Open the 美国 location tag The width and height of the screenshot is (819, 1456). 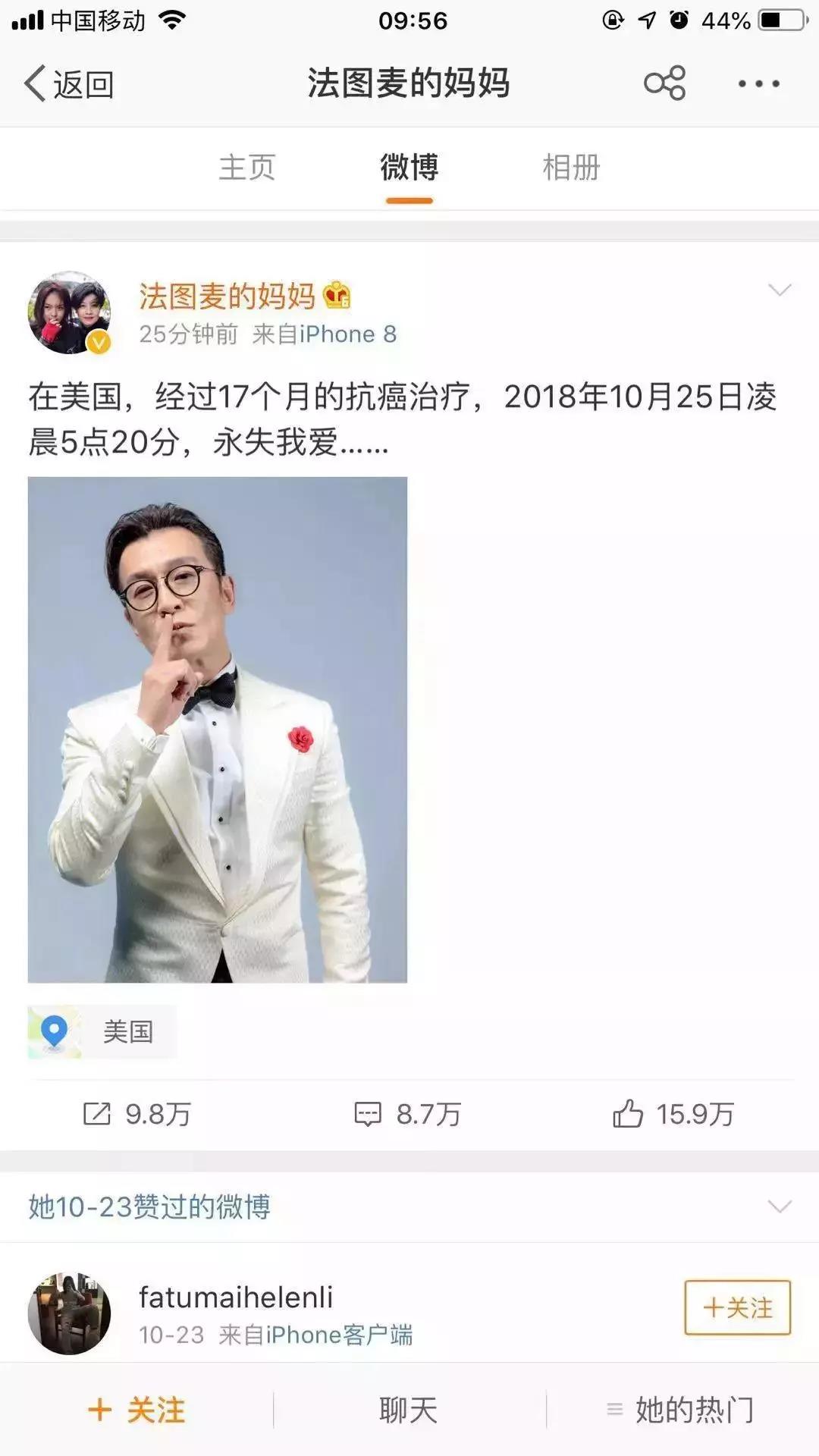[x=102, y=1031]
